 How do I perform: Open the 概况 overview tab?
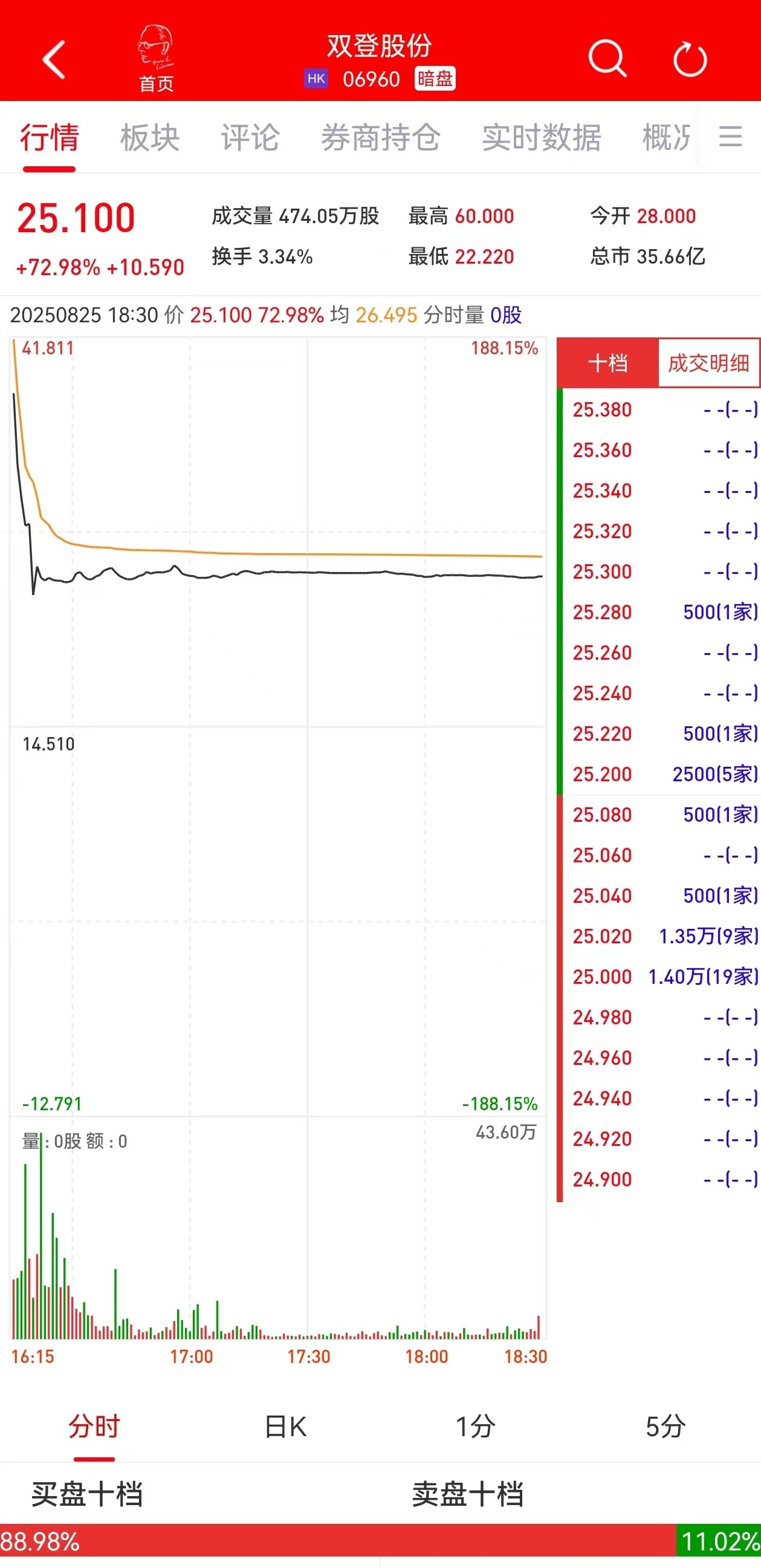pyautogui.click(x=667, y=137)
